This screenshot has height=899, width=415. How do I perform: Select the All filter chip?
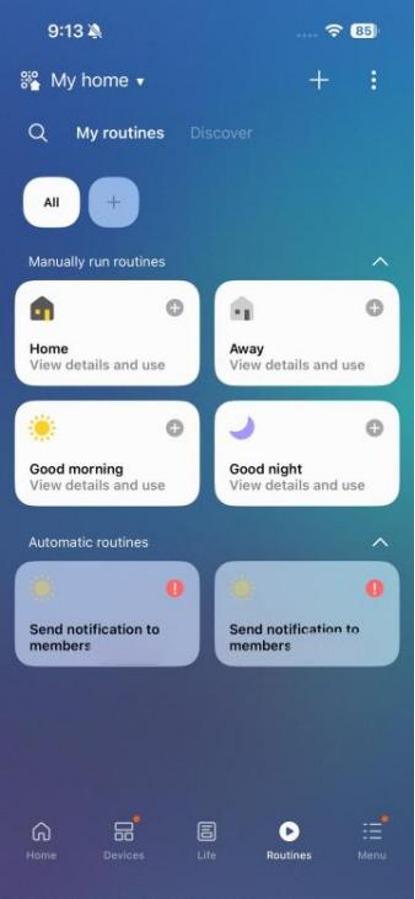tap(52, 202)
